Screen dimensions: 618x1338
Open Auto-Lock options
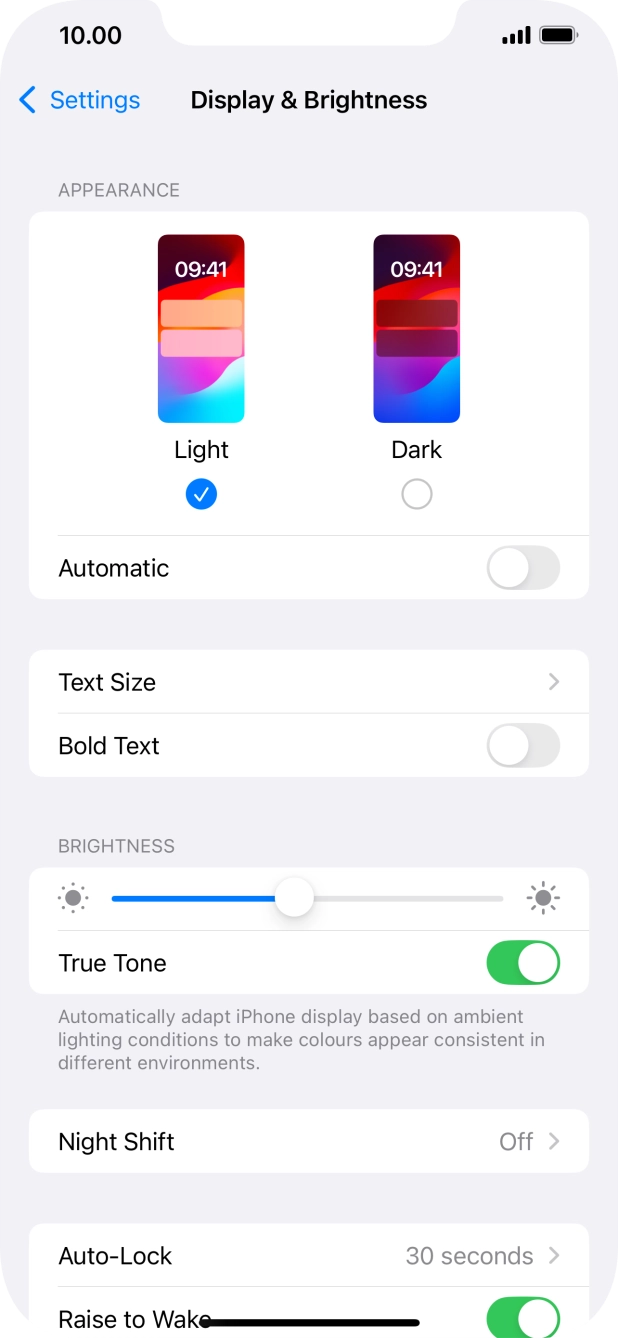pyautogui.click(x=308, y=1256)
